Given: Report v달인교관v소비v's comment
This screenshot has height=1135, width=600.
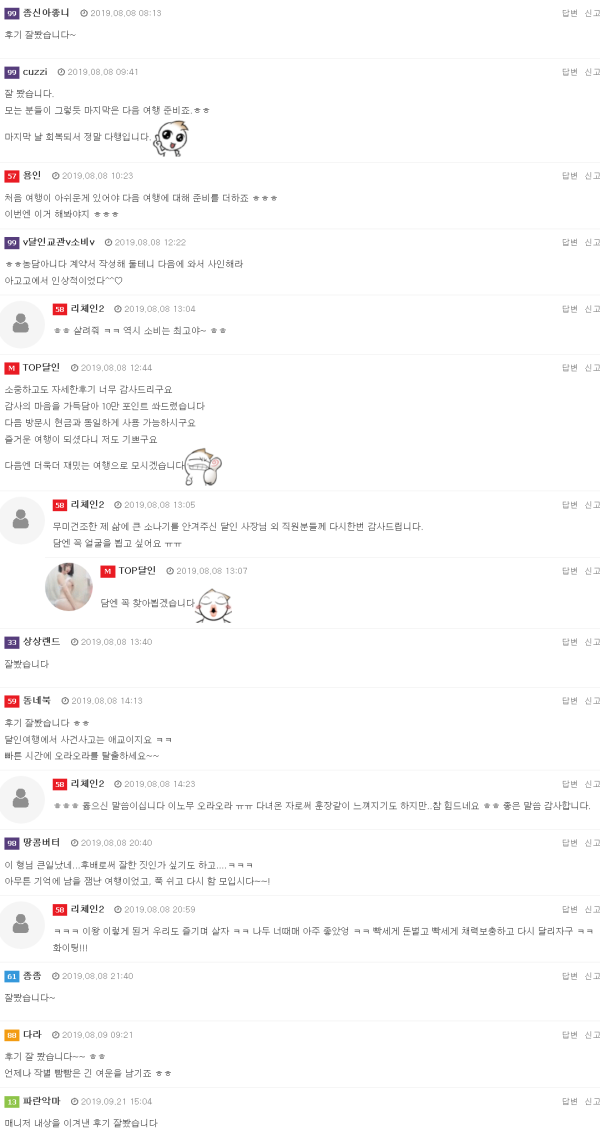Looking at the screenshot, I should pyautogui.click(x=592, y=242).
